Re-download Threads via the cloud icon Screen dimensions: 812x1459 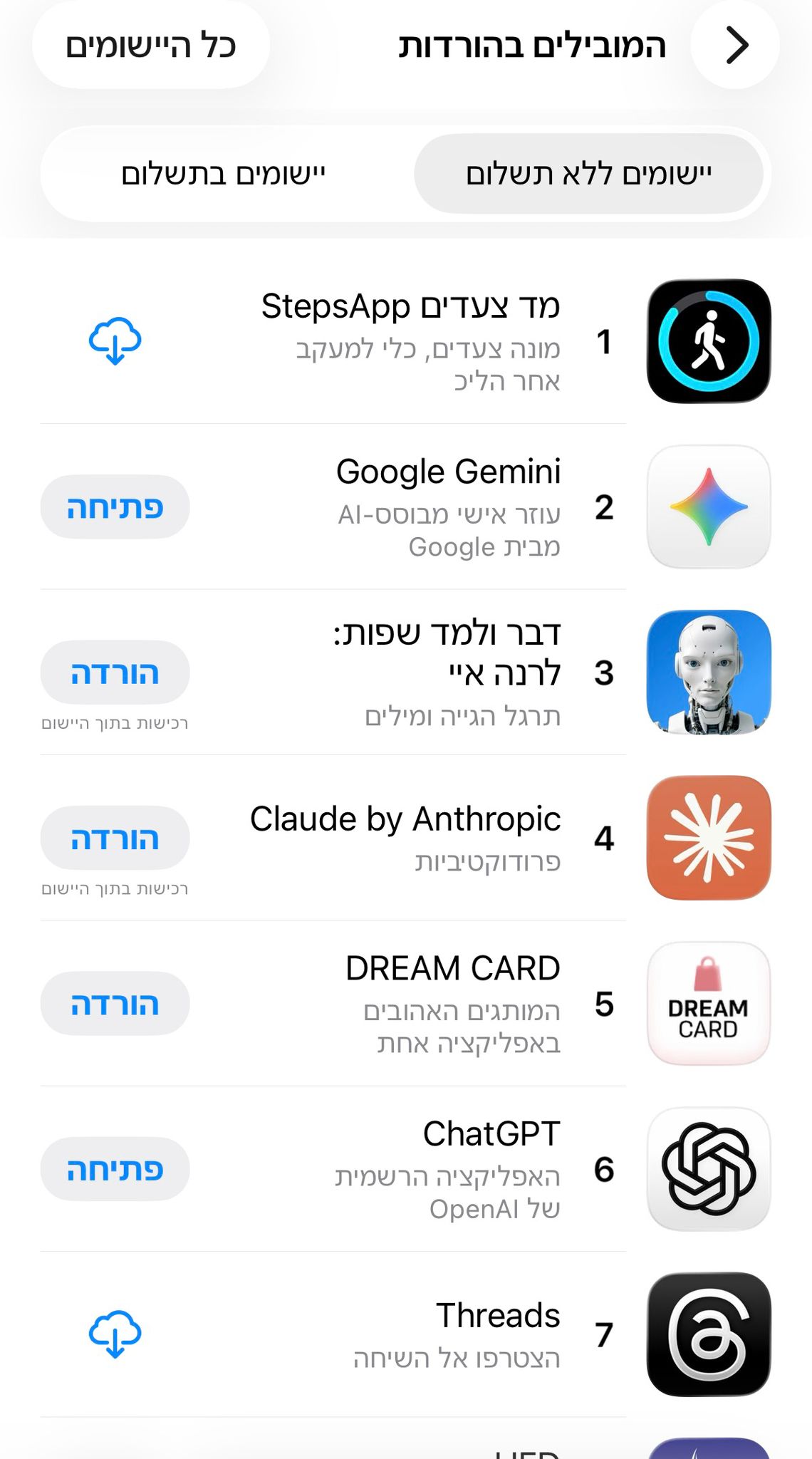[x=115, y=1334]
